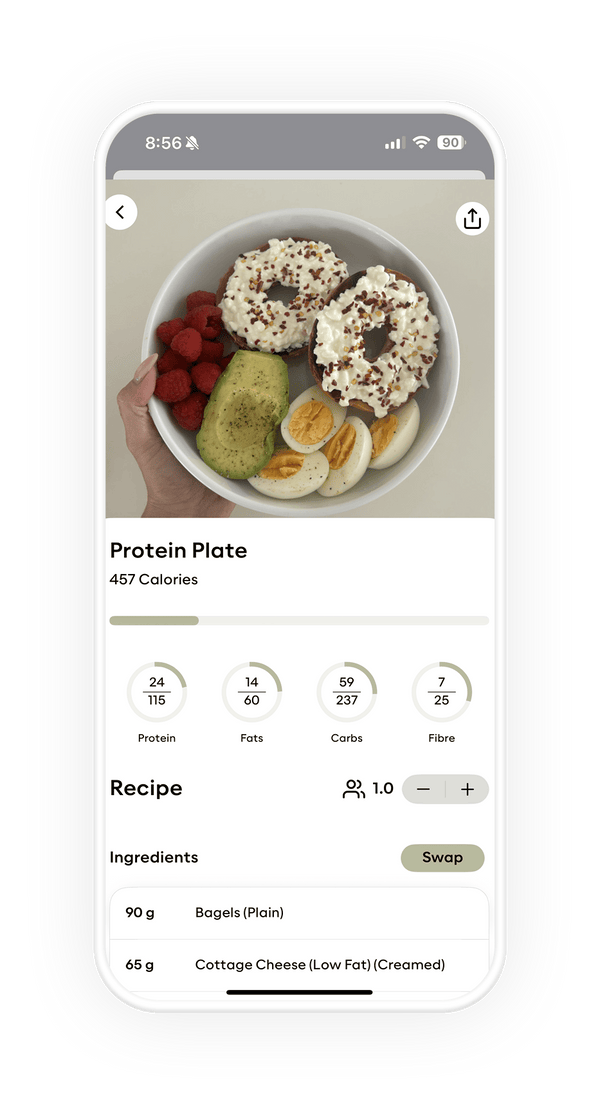Screen dimensions: 600x1114
Task: Open the Cottage Cheese ingredient row
Action: [299, 965]
